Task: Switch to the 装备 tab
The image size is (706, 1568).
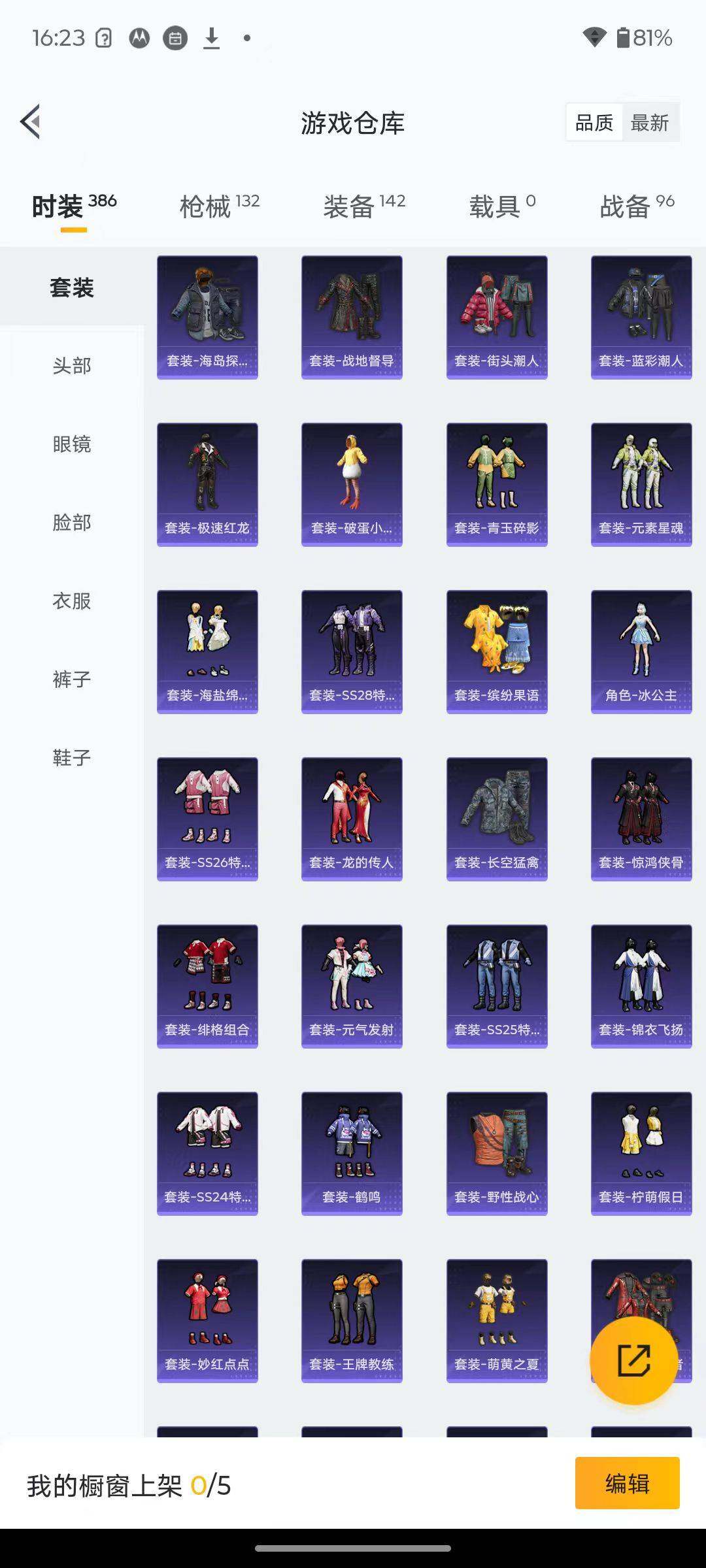Action: (x=363, y=207)
